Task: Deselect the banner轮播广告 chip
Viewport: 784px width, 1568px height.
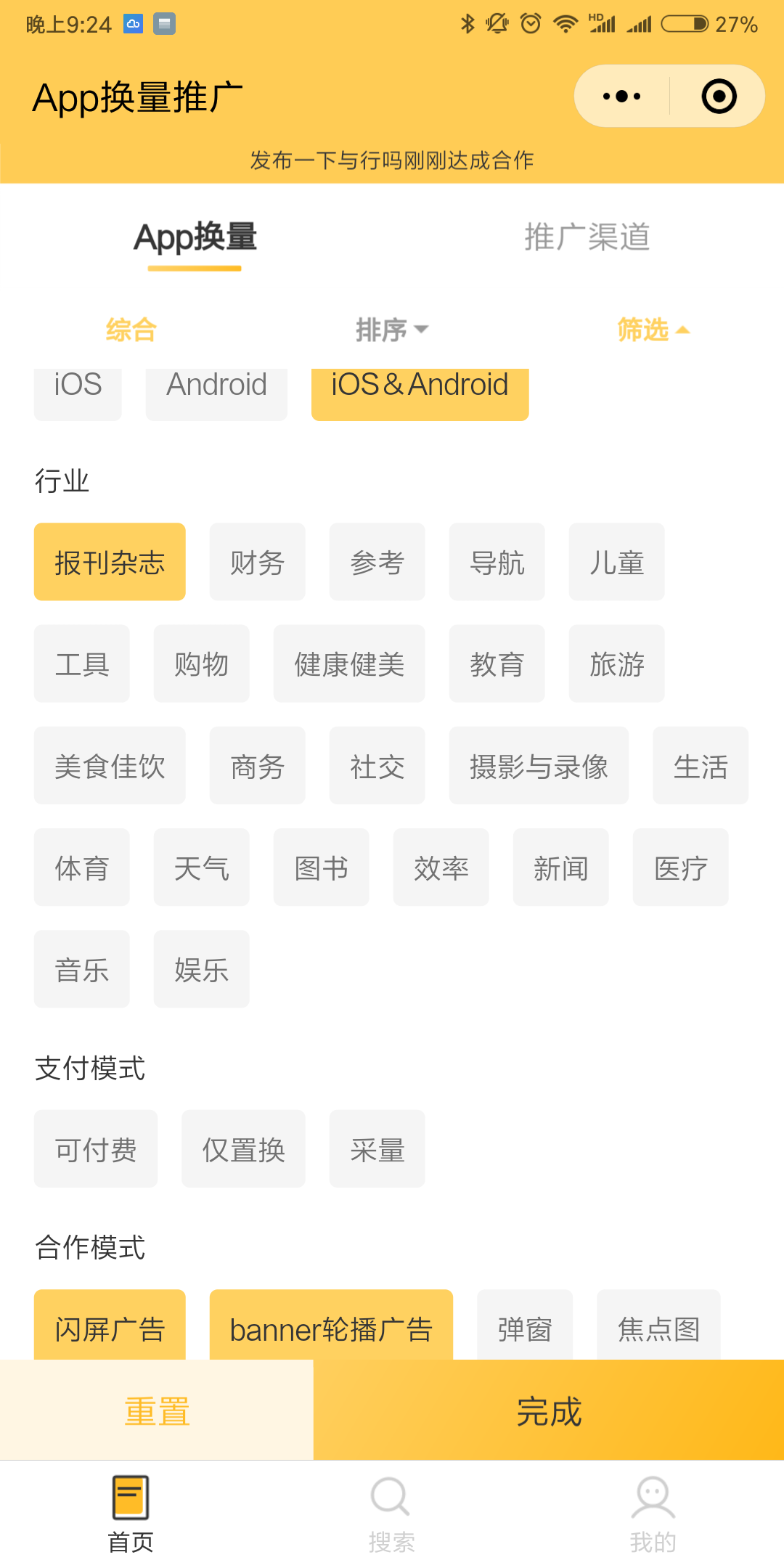Action: 331,1326
